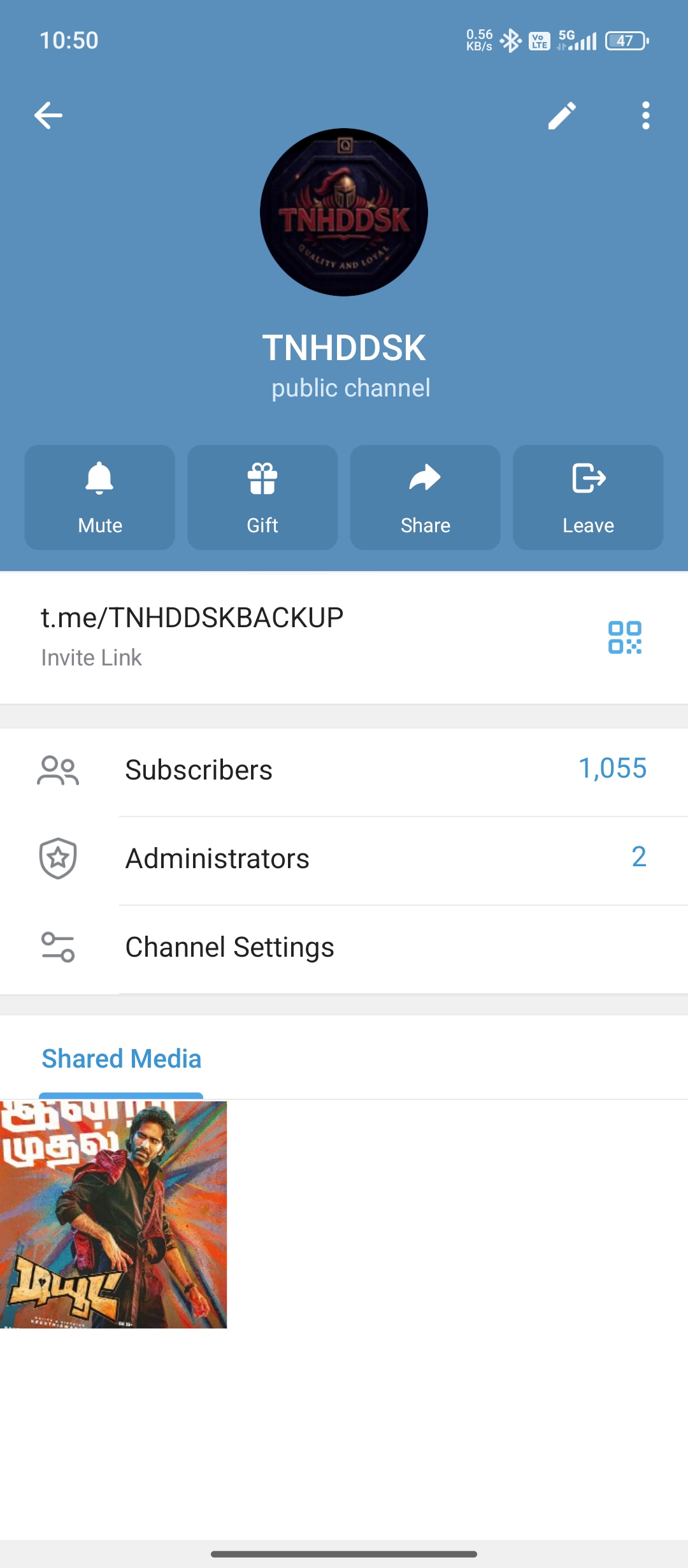The width and height of the screenshot is (688, 1568).
Task: Open Channel Settings
Action: (x=344, y=947)
